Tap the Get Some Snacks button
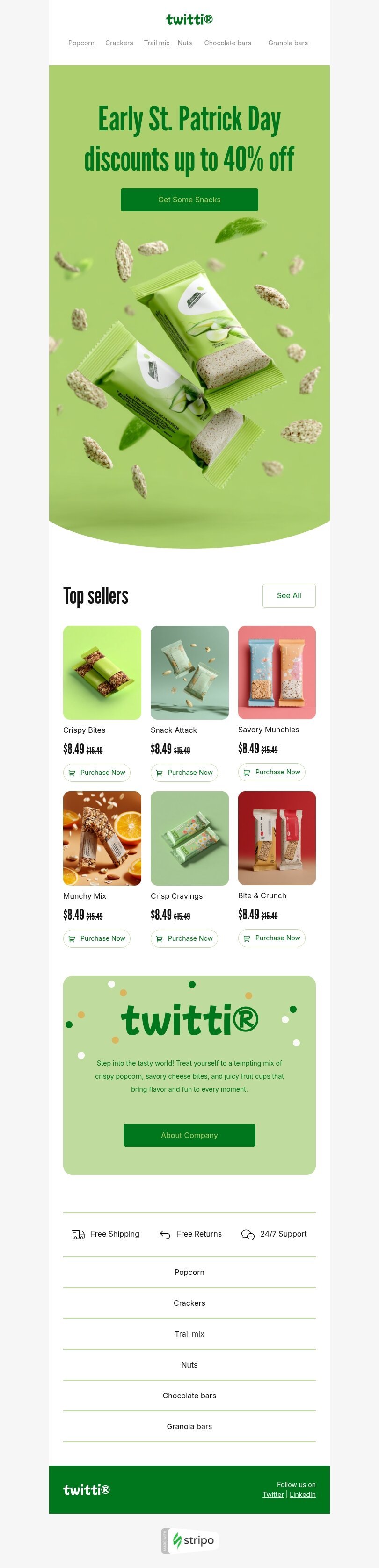The width and height of the screenshot is (379, 1568). [x=189, y=200]
